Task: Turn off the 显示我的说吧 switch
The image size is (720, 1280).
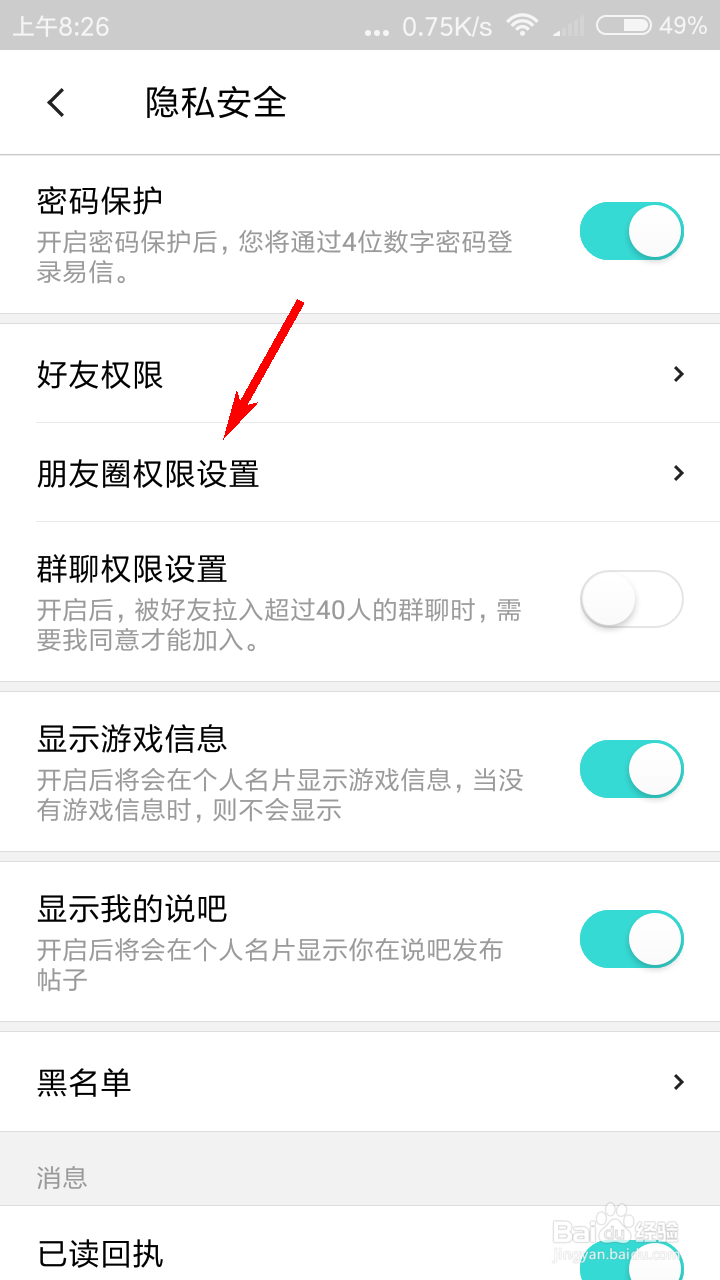Action: tap(631, 939)
